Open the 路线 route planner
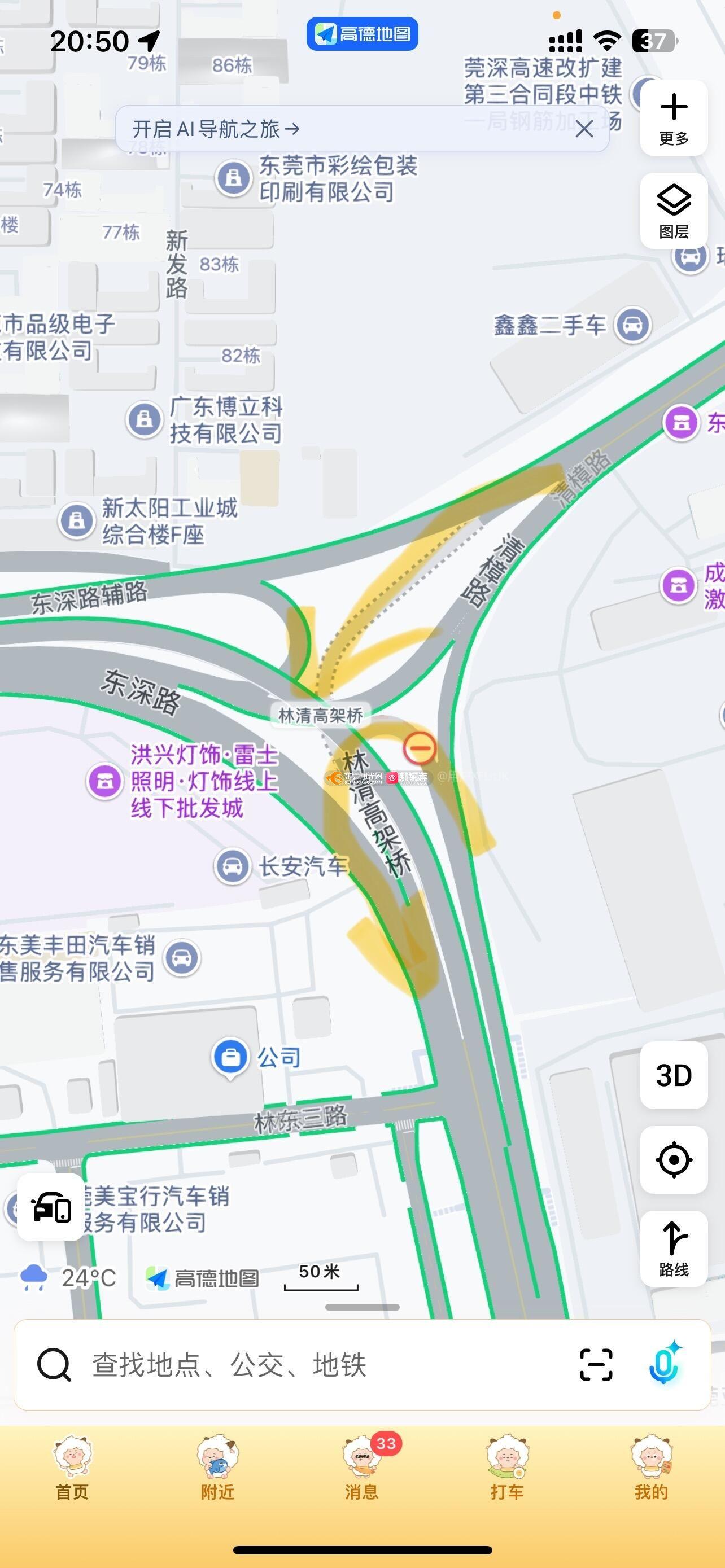The height and width of the screenshot is (1568, 725). [x=673, y=1249]
